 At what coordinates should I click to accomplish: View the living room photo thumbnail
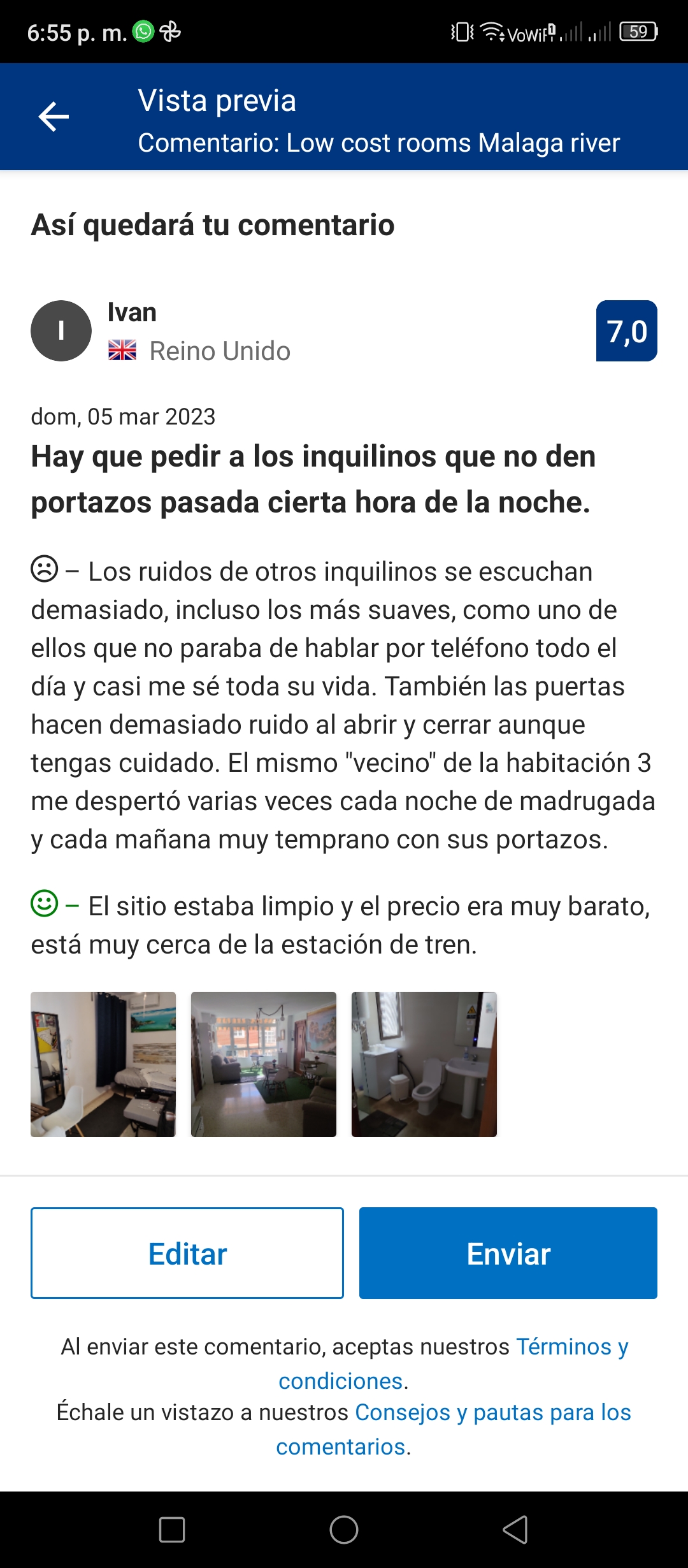pyautogui.click(x=264, y=1064)
